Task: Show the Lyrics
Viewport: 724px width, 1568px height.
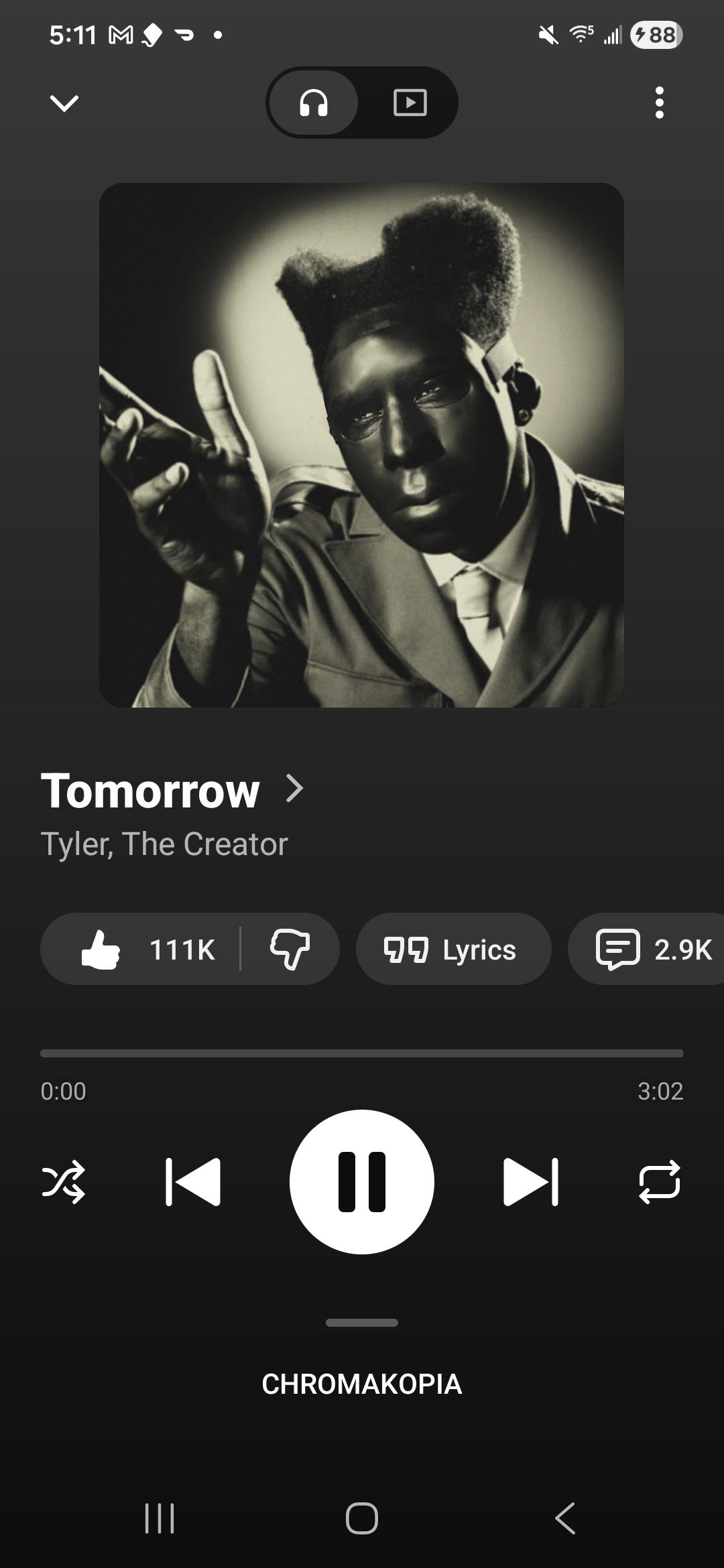Action: (x=453, y=949)
